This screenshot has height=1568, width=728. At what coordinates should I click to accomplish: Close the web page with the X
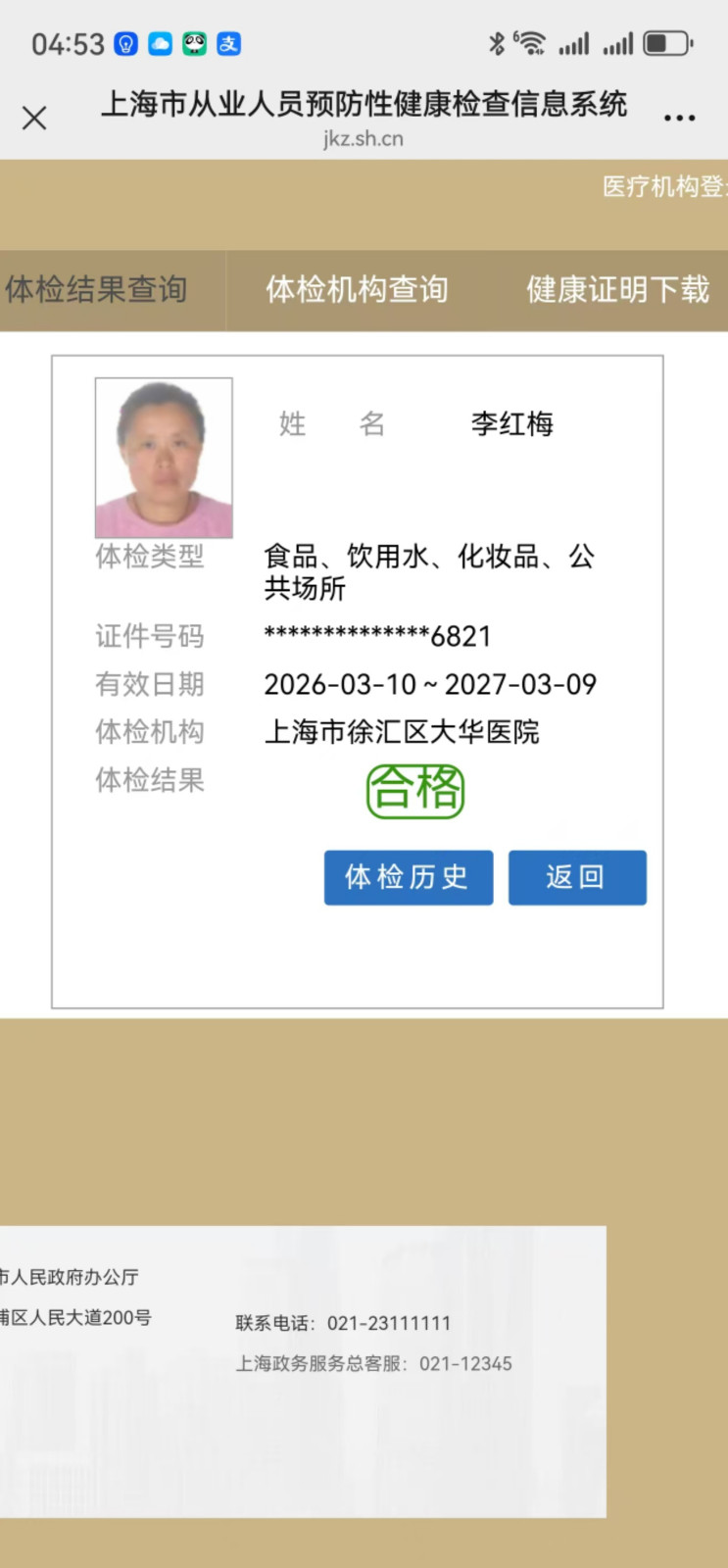pyautogui.click(x=34, y=119)
